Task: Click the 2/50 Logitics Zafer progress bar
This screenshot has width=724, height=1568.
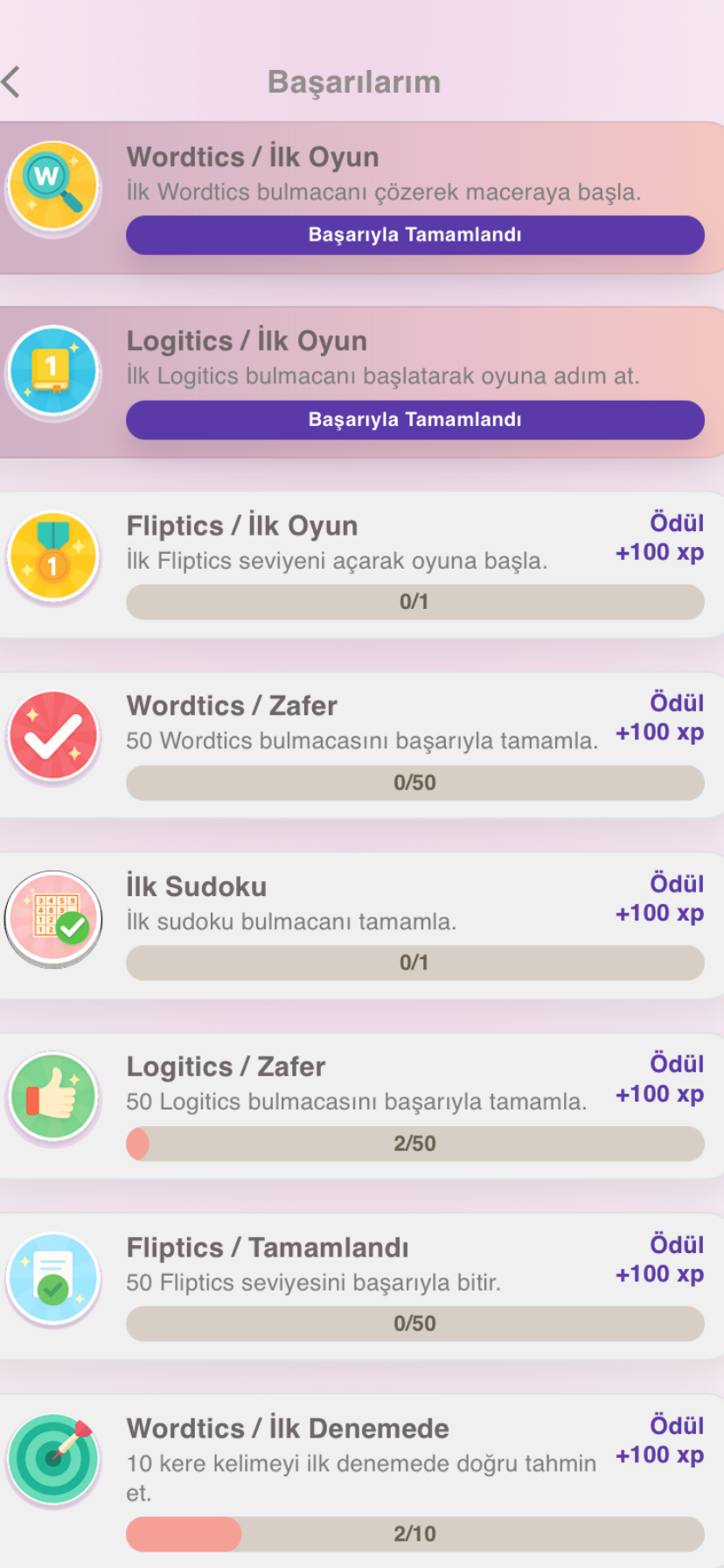Action: [x=415, y=1143]
